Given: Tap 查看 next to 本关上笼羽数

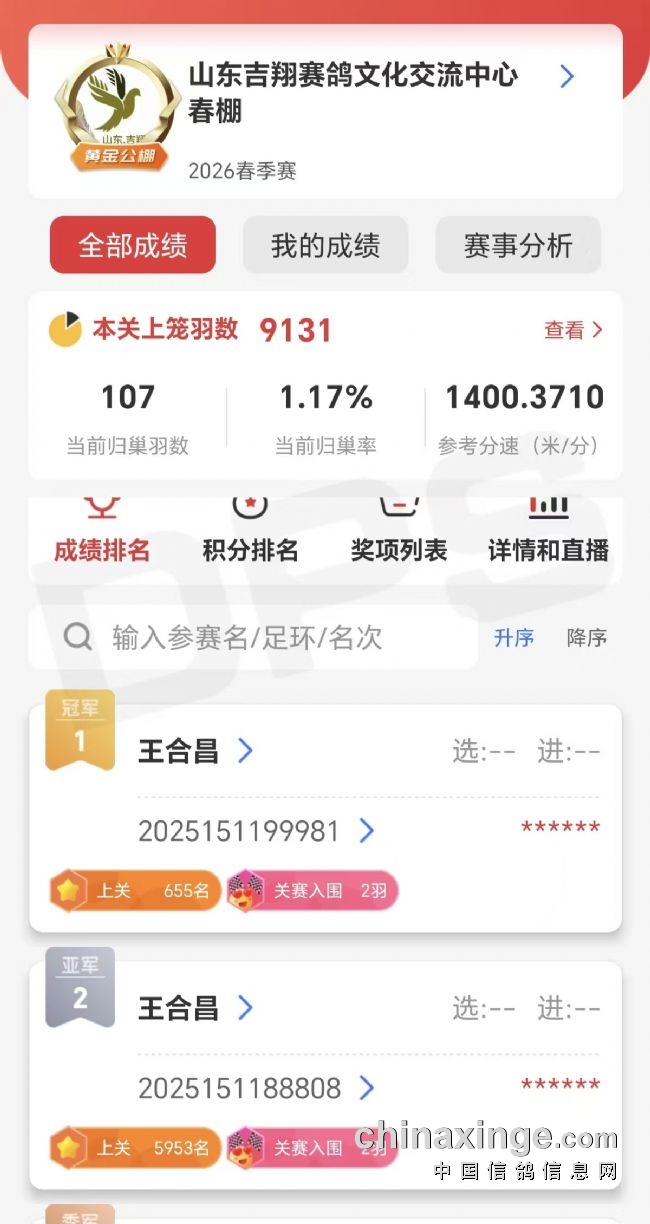Looking at the screenshot, I should (x=573, y=330).
